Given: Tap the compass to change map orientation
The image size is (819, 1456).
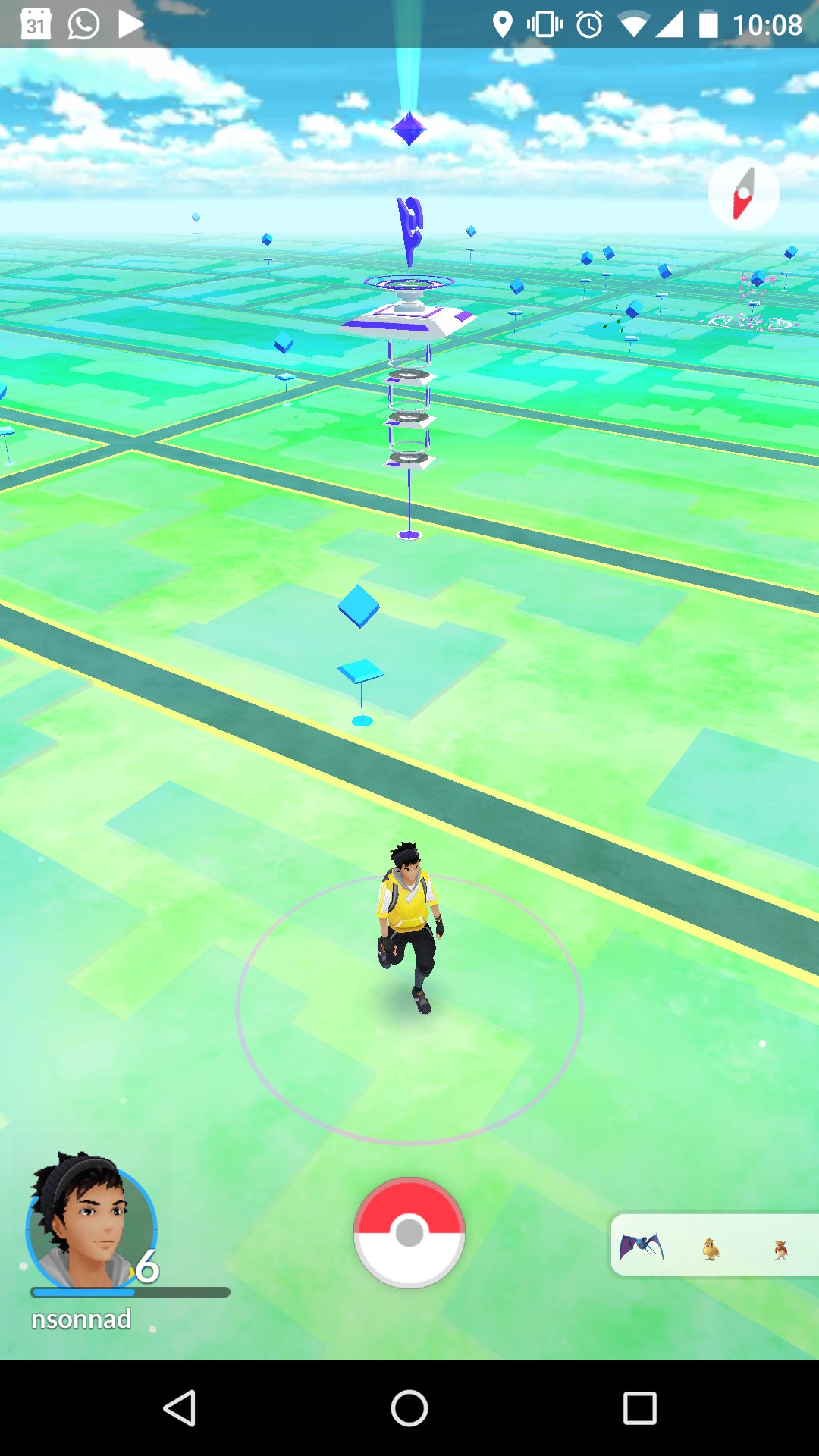Looking at the screenshot, I should (x=743, y=193).
